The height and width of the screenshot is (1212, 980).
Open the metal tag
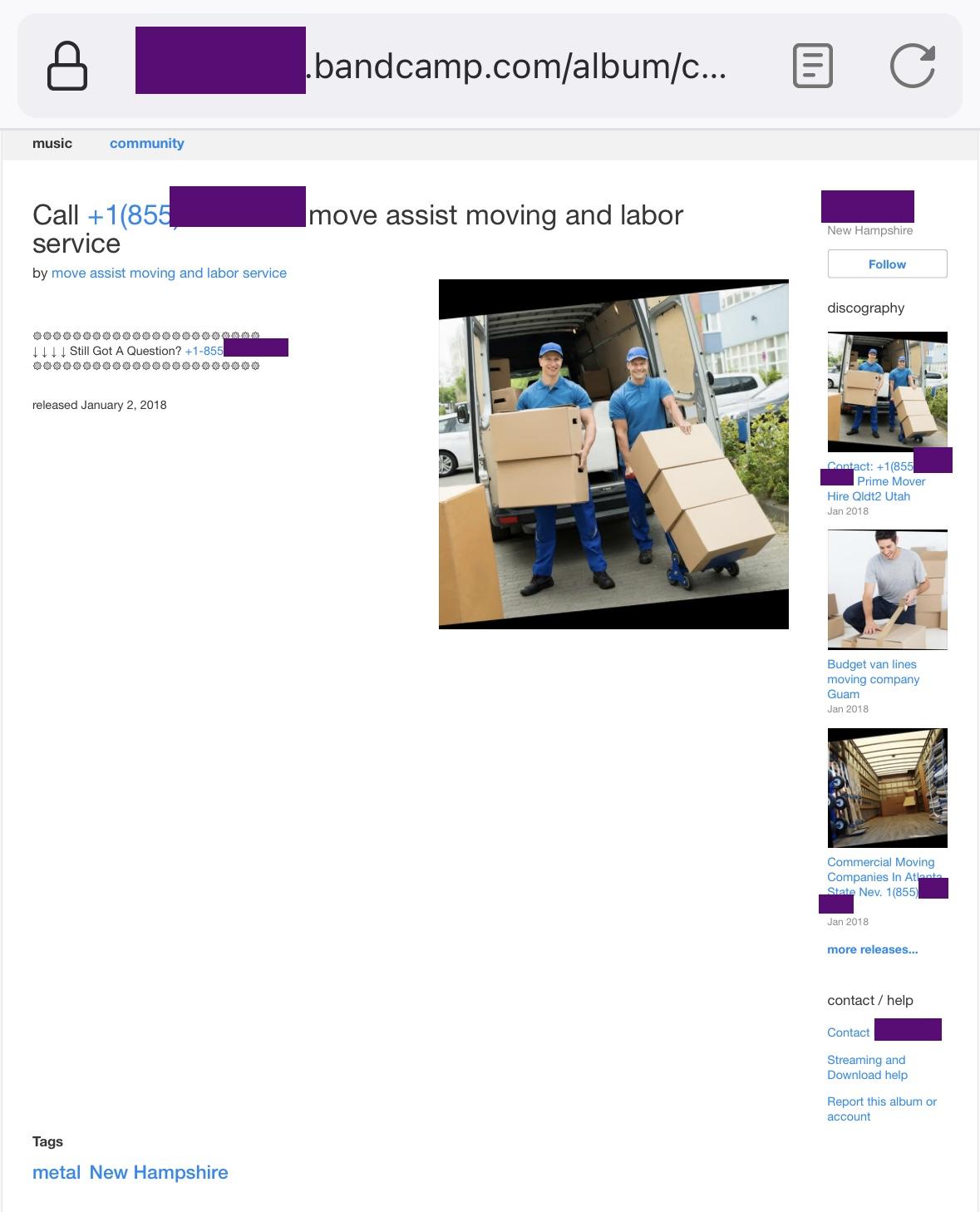[x=57, y=1172]
